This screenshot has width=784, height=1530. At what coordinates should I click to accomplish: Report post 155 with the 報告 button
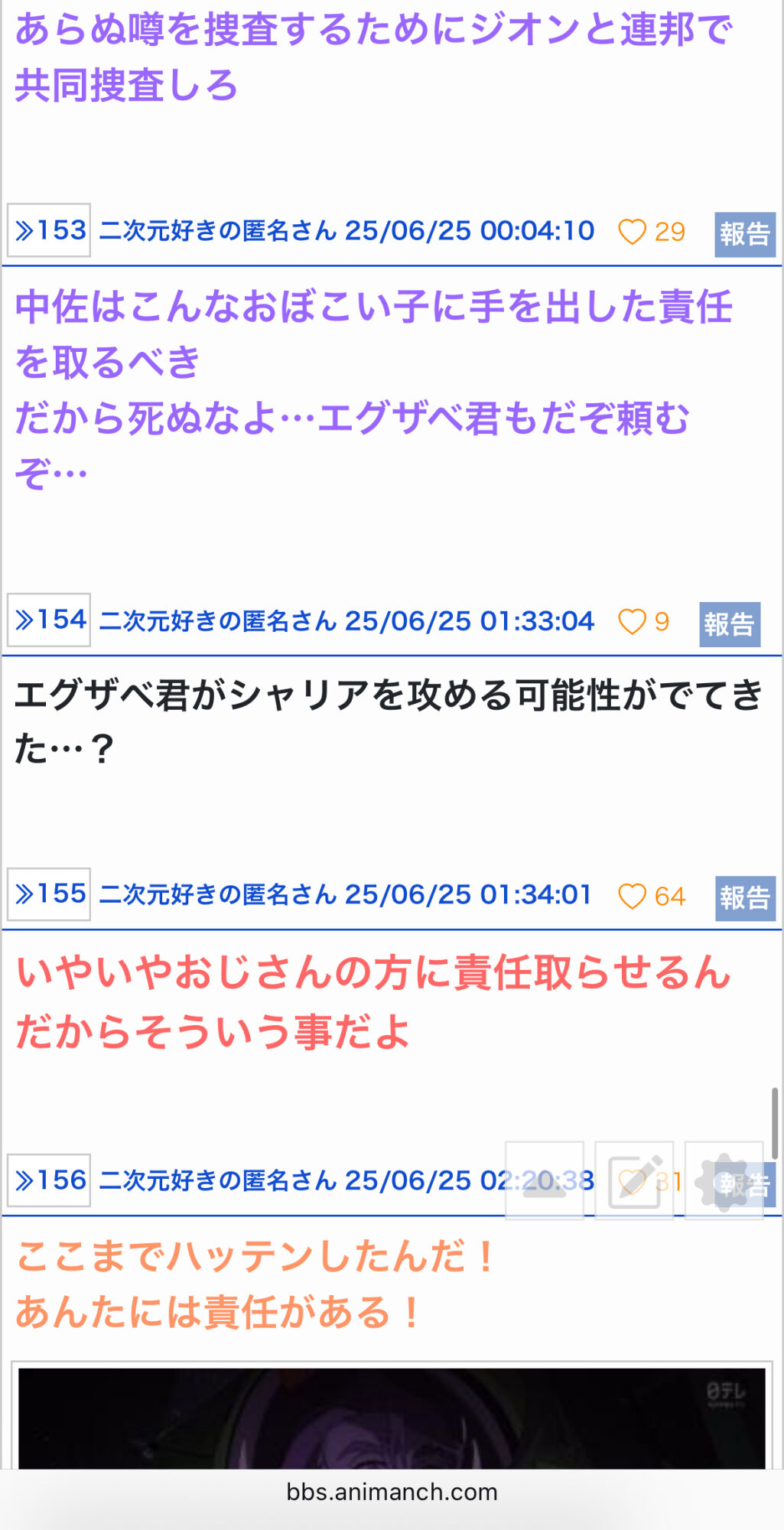coord(745,898)
